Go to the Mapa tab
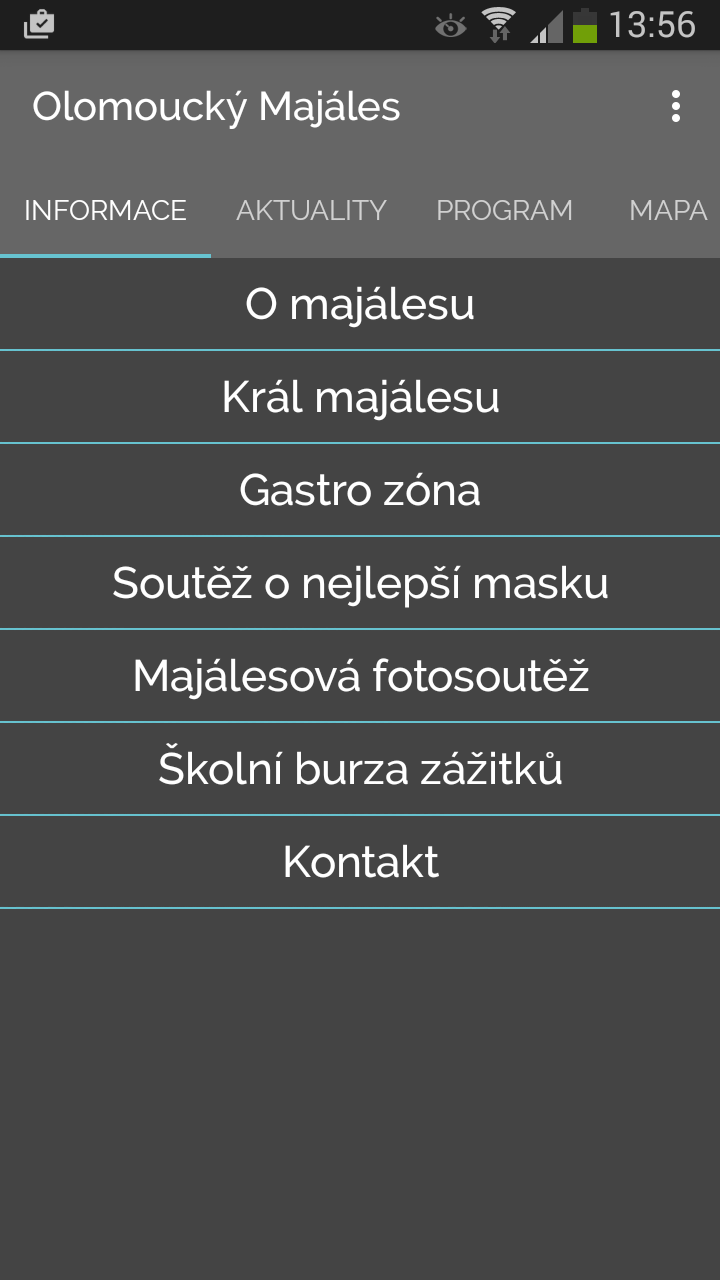 pyautogui.click(x=667, y=211)
